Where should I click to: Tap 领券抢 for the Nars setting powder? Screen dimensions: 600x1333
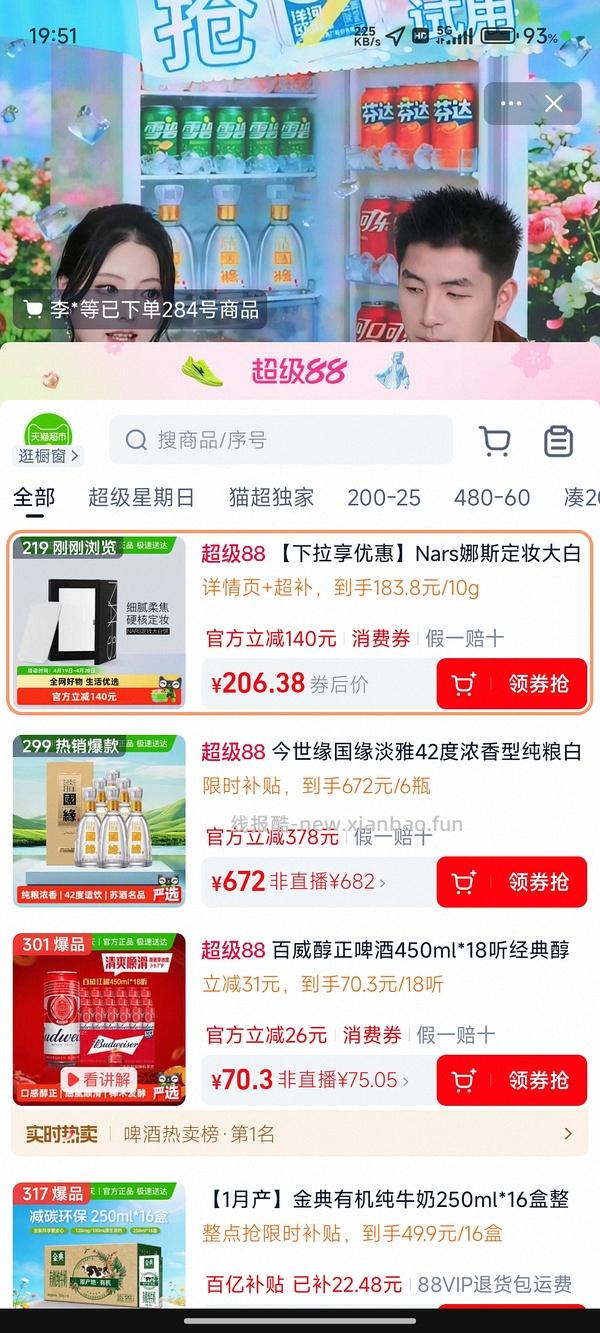click(x=511, y=684)
